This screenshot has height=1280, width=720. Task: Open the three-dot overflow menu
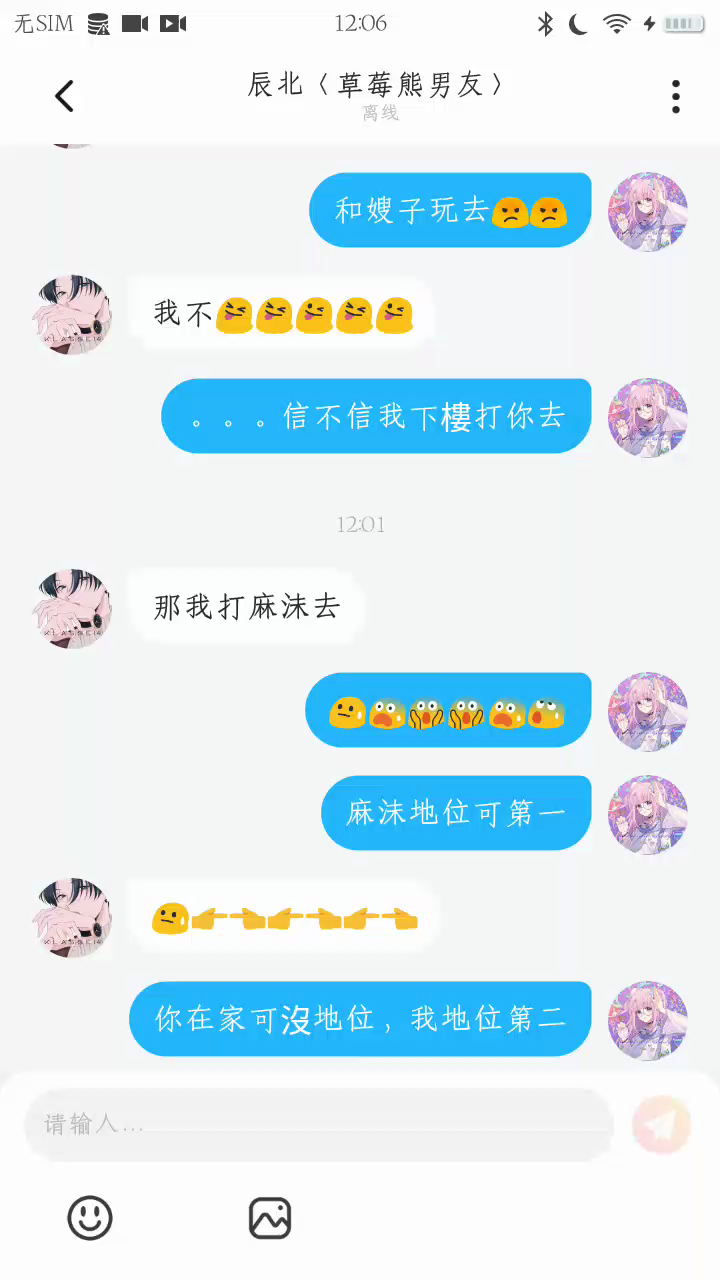676,96
